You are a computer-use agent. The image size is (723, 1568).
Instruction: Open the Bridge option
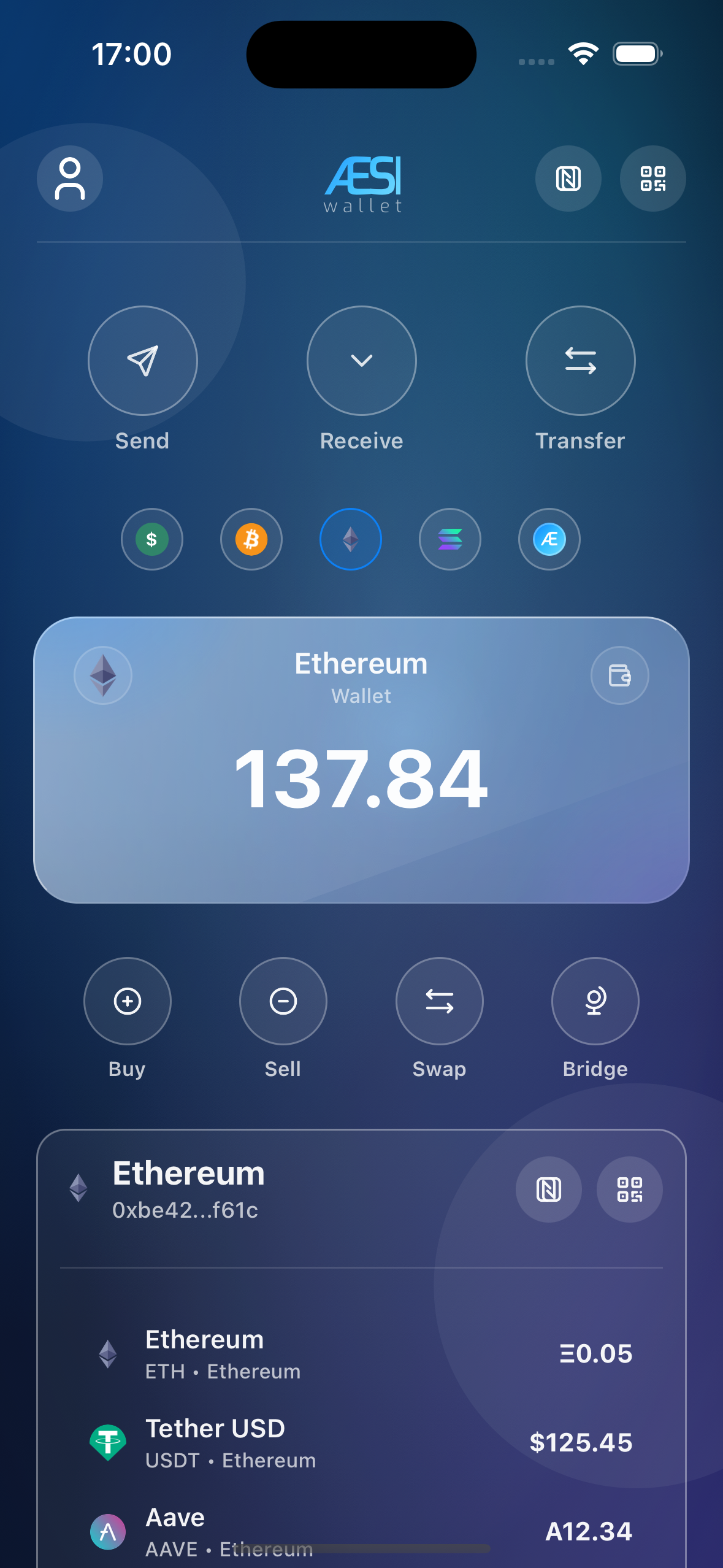pyautogui.click(x=595, y=1001)
